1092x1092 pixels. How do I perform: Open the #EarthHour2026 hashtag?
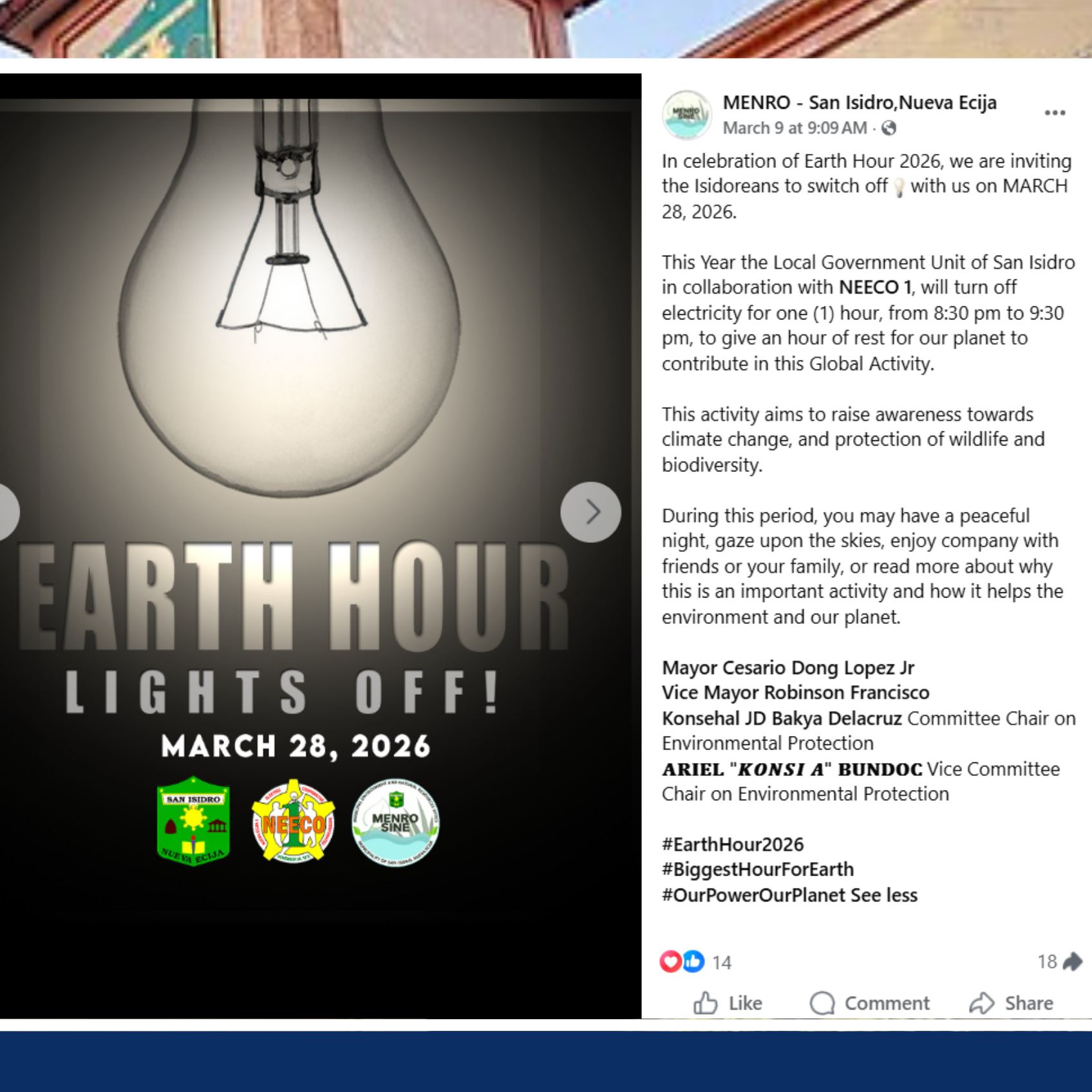[733, 844]
